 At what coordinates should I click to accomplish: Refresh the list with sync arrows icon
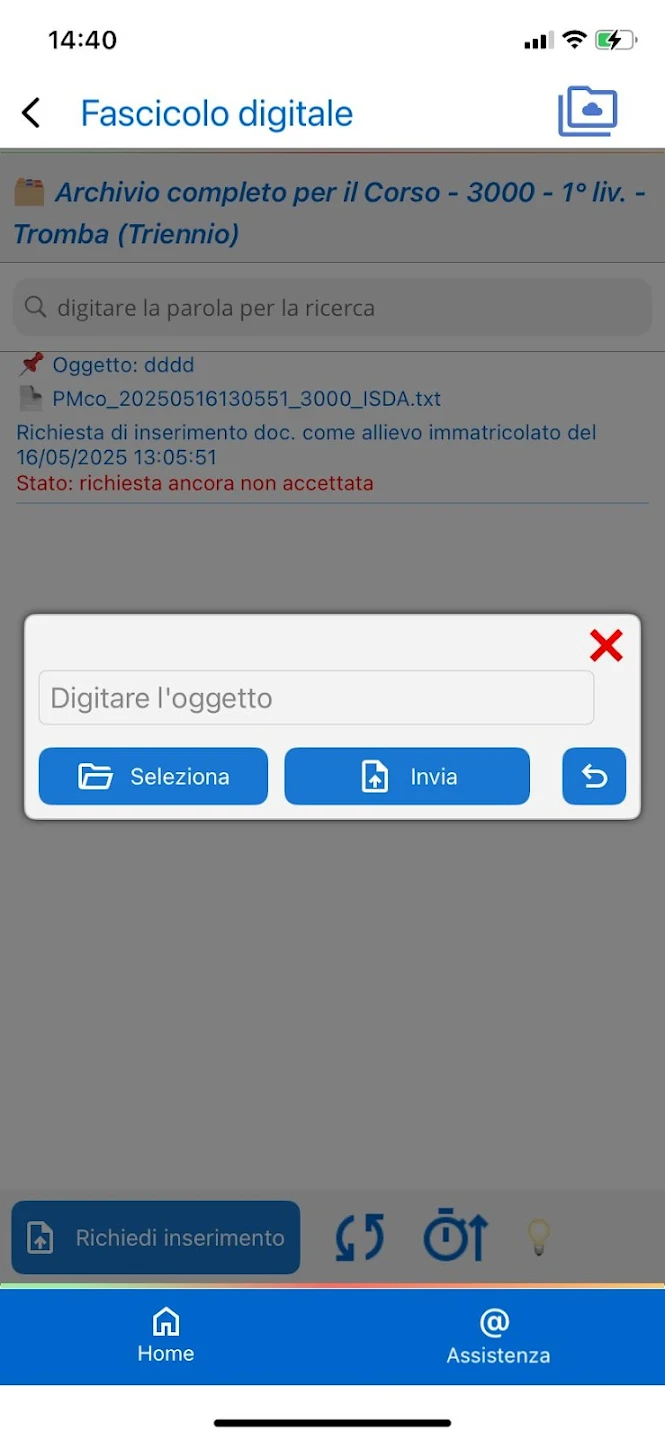click(360, 1238)
